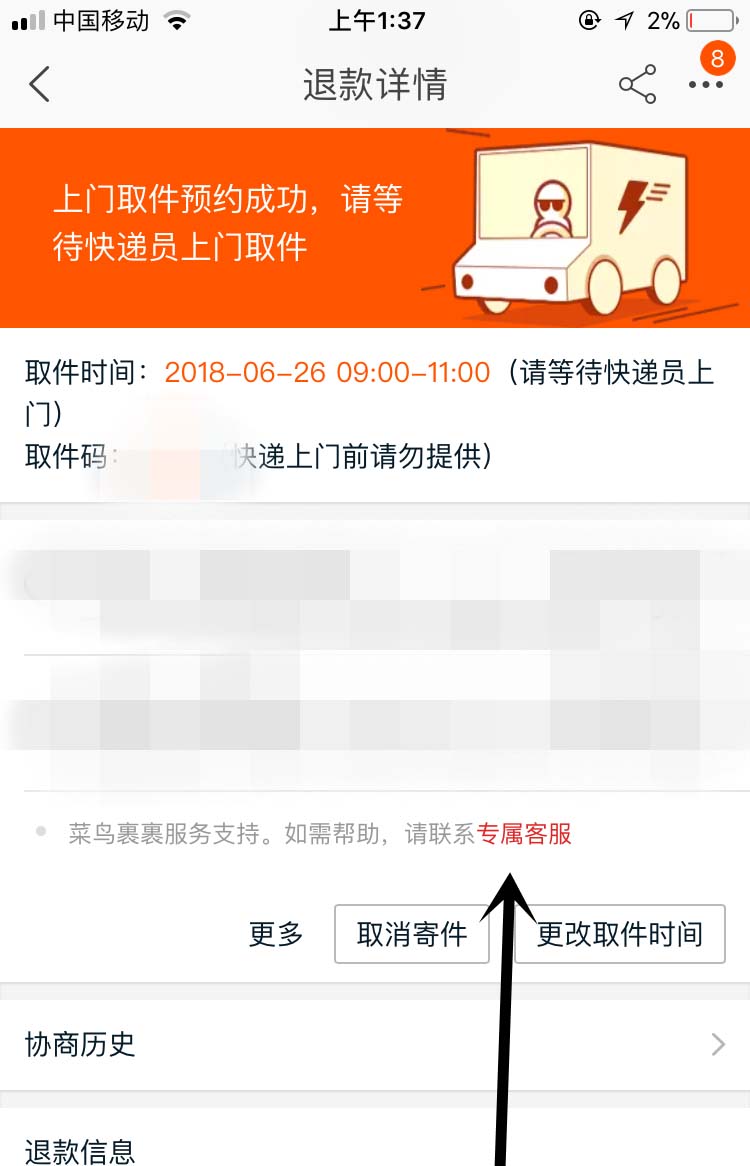Go back from refund details
Image resolution: width=750 pixels, height=1166 pixels.
[40, 84]
